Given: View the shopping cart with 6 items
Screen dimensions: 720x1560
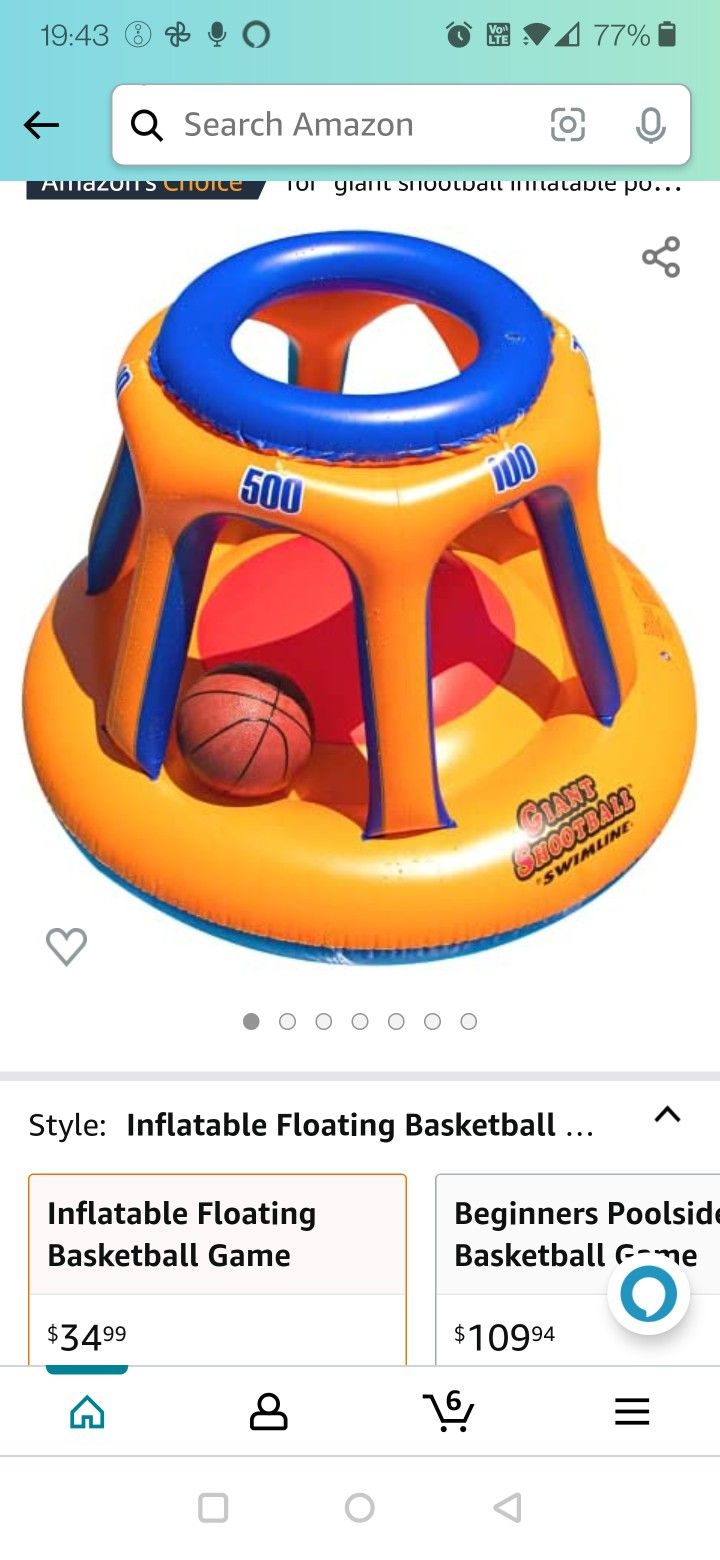Looking at the screenshot, I should pyautogui.click(x=450, y=1411).
